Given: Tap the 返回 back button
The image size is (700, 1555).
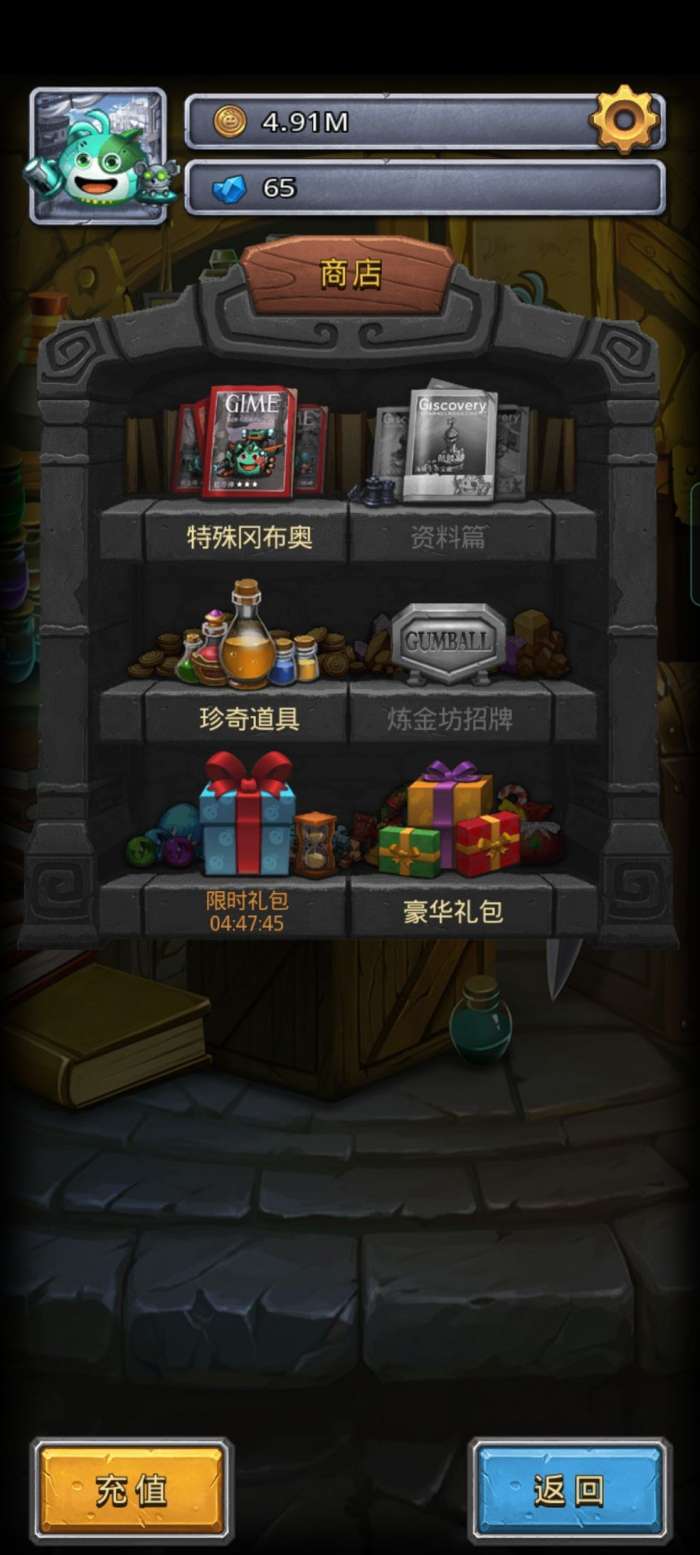Looking at the screenshot, I should [569, 1490].
